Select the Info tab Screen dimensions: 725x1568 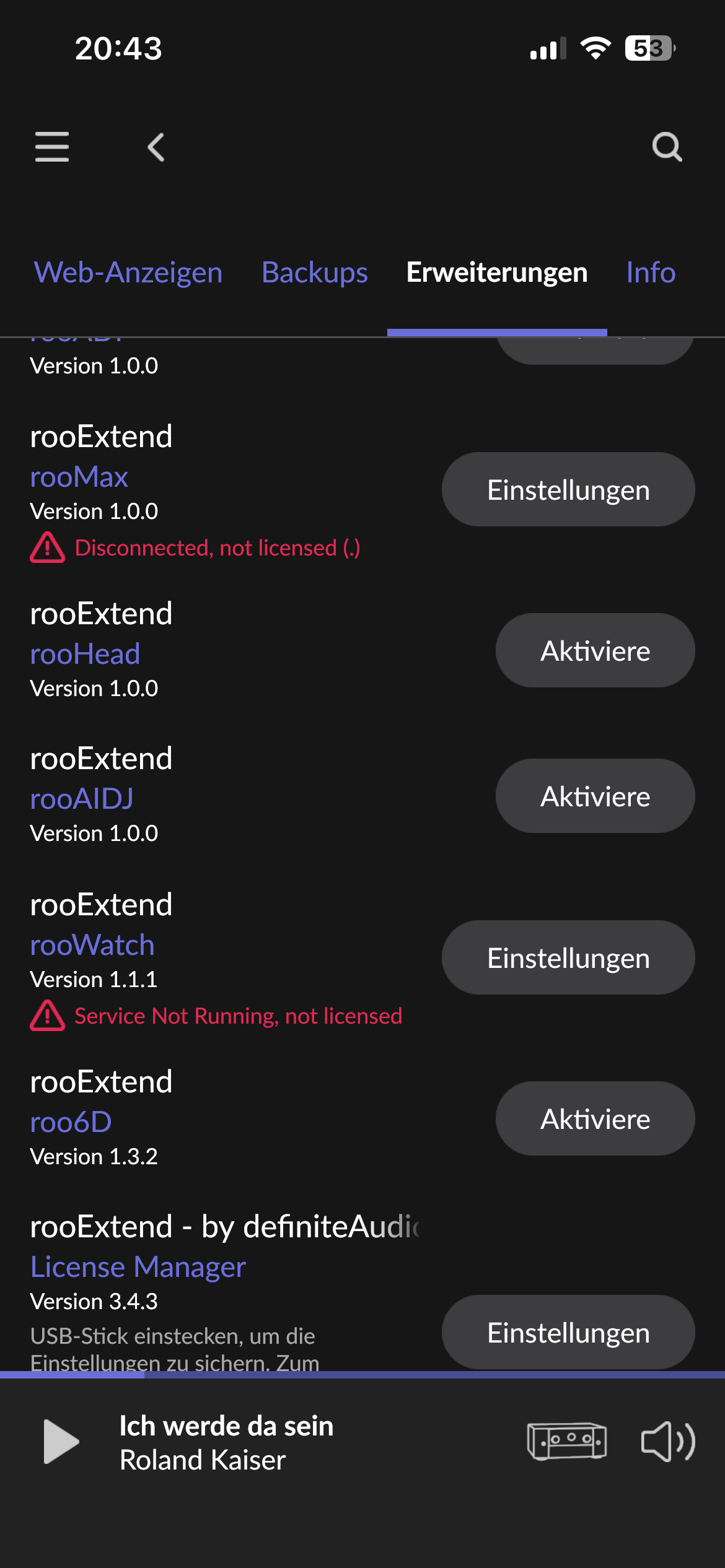pyautogui.click(x=651, y=272)
